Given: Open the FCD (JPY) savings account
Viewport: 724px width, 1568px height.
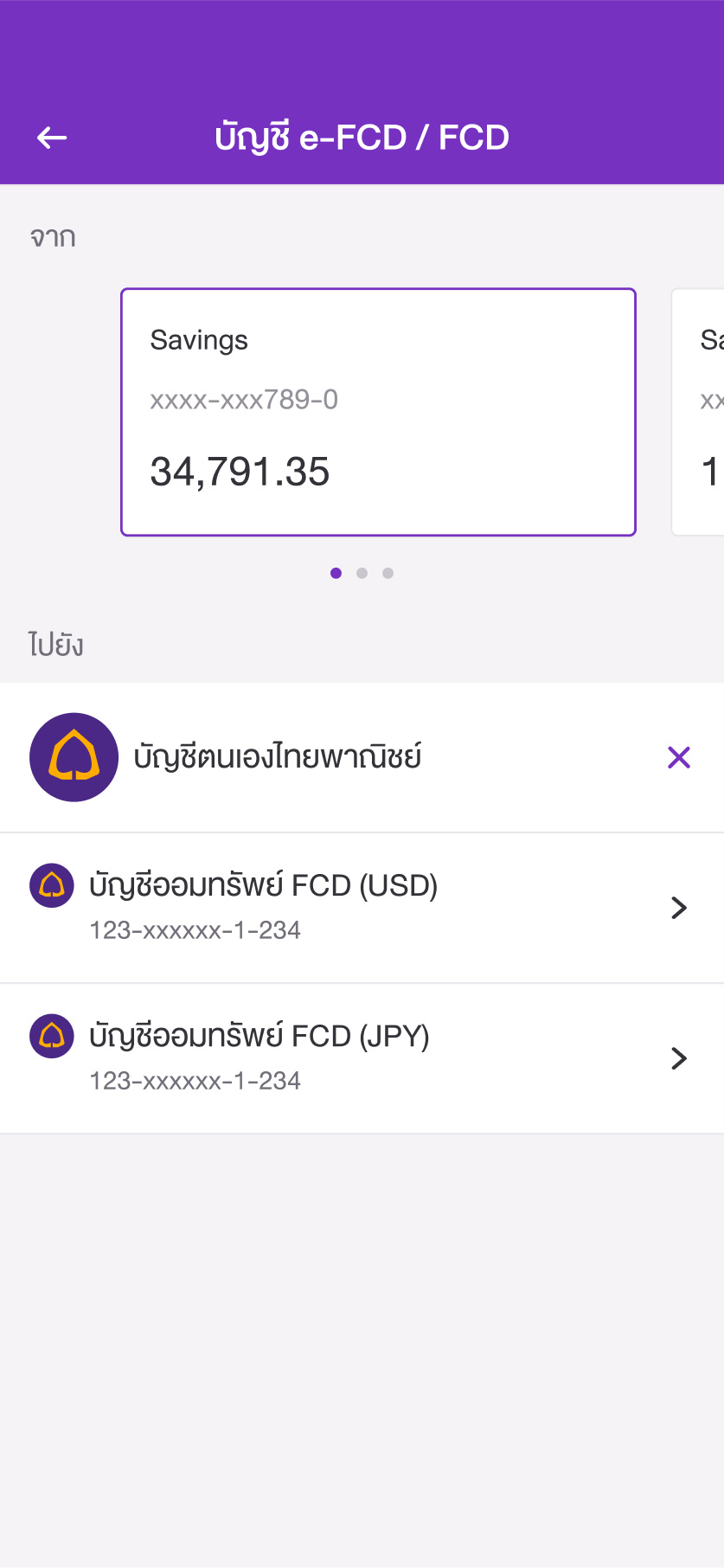Looking at the screenshot, I should (x=362, y=1058).
